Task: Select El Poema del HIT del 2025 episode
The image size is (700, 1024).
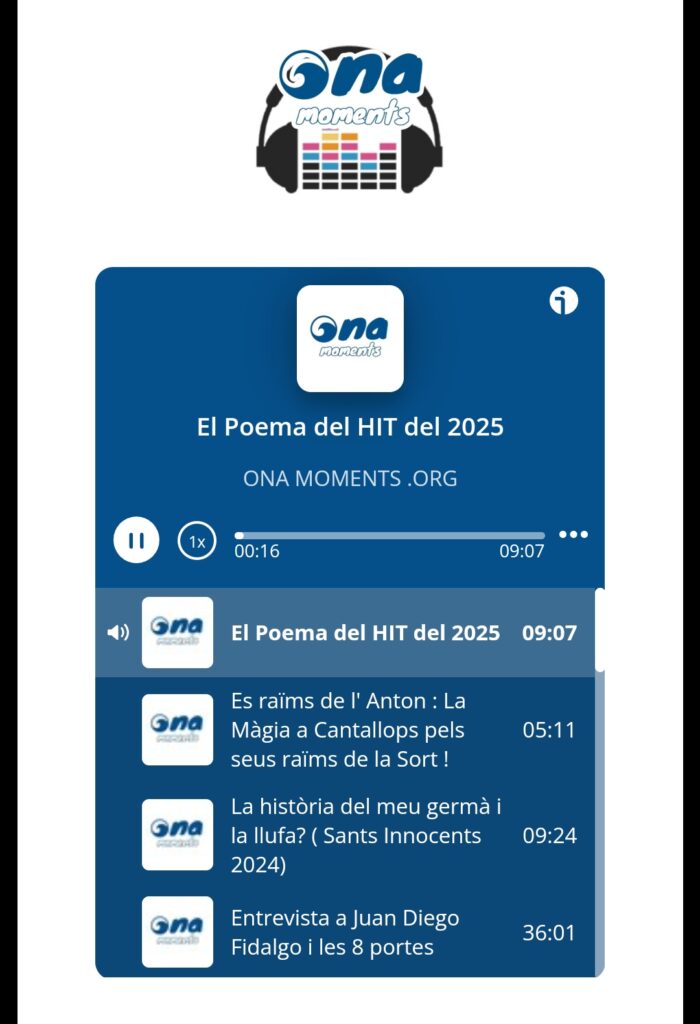Action: [365, 633]
